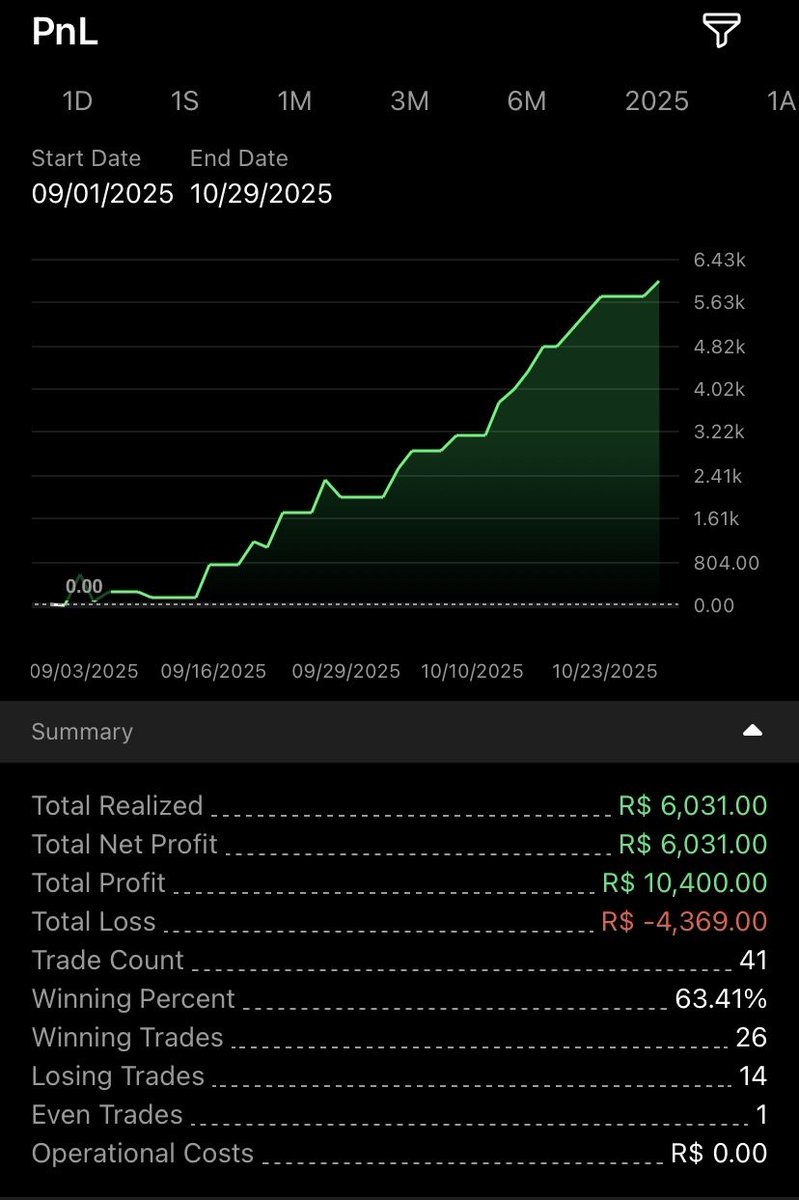The width and height of the screenshot is (799, 1200).
Task: Change the Start Date 09/01/2025
Action: (102, 193)
